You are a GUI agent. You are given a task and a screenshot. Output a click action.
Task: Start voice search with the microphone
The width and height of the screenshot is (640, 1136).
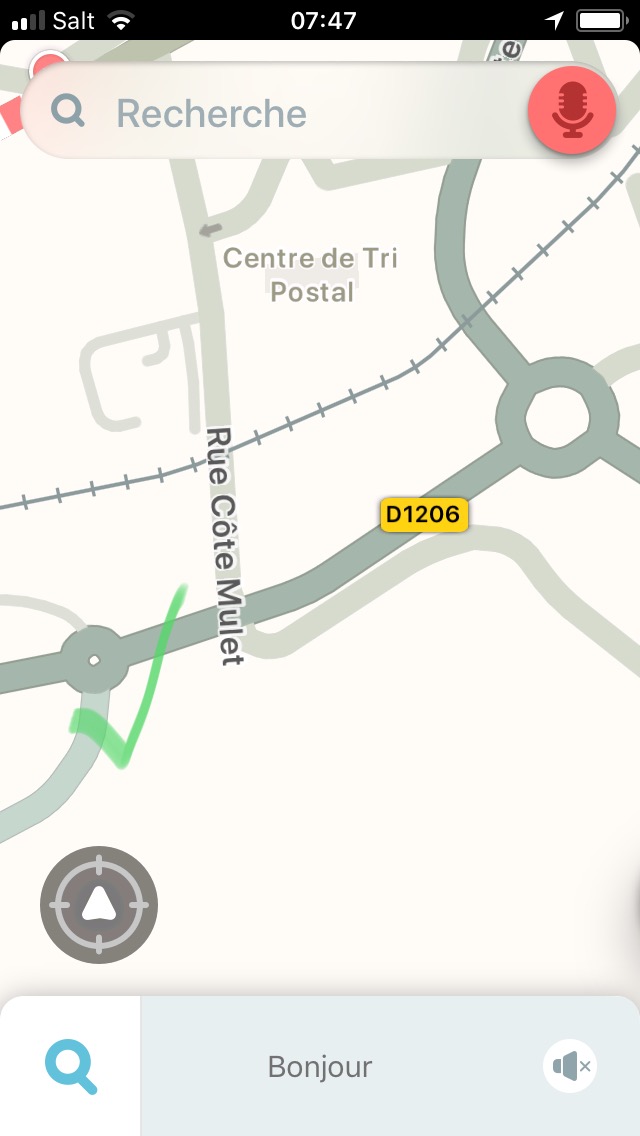point(572,111)
